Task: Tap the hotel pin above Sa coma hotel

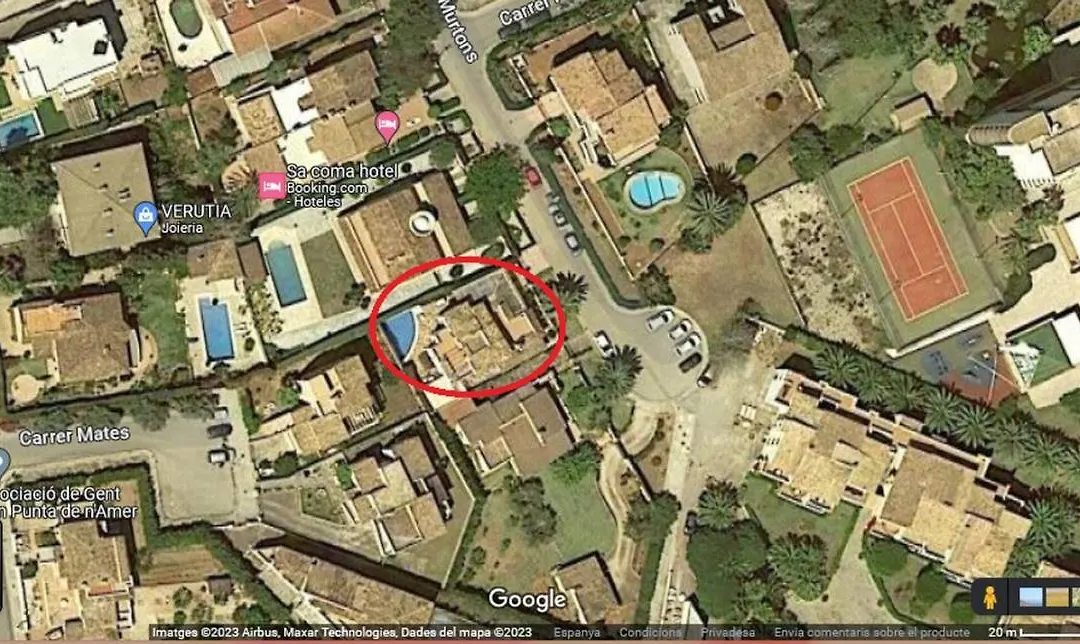Action: tap(387, 127)
